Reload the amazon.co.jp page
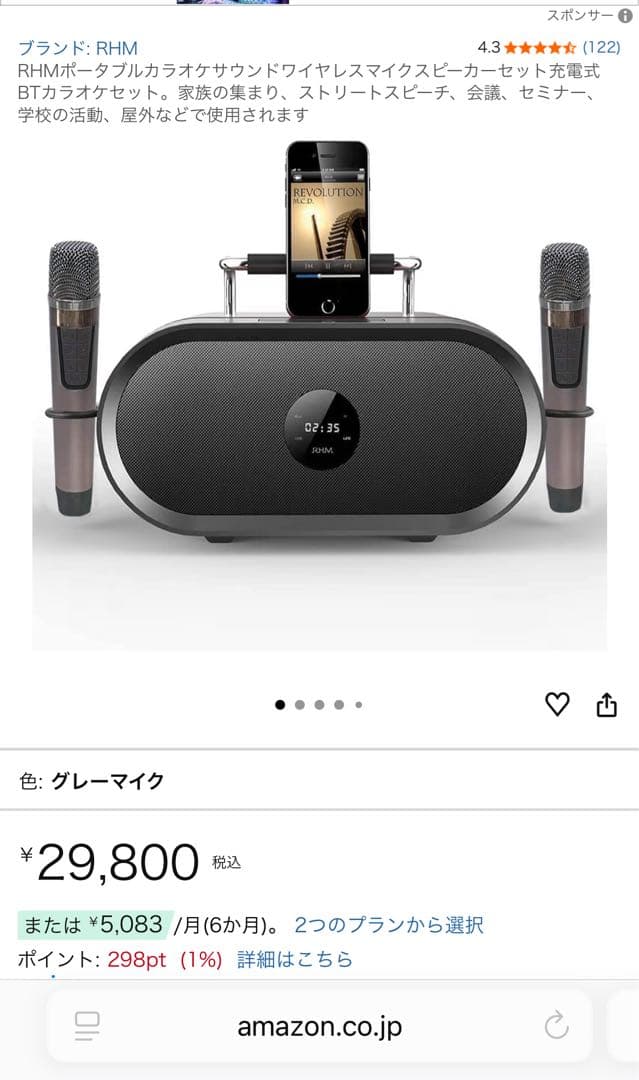The width and height of the screenshot is (639, 1080). (x=556, y=1025)
